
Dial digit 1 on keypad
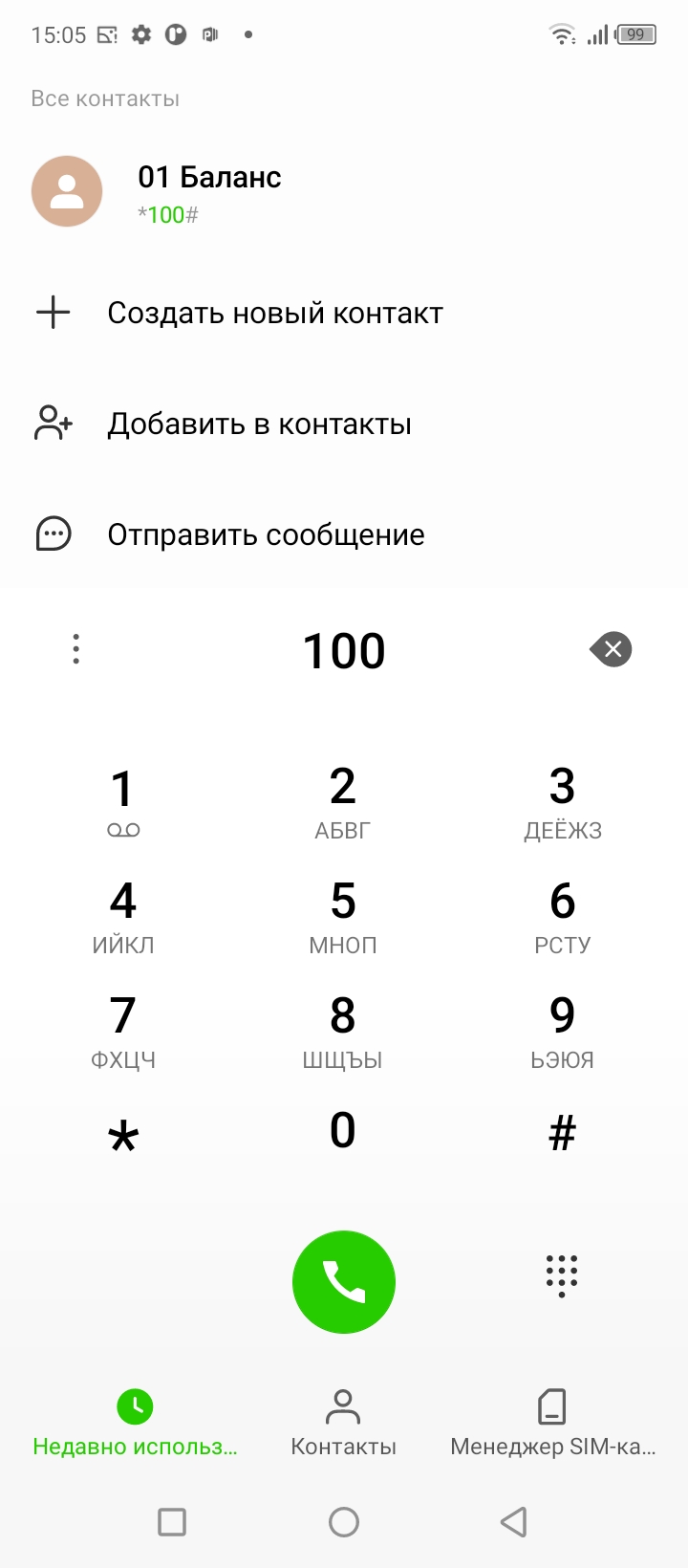[x=123, y=801]
